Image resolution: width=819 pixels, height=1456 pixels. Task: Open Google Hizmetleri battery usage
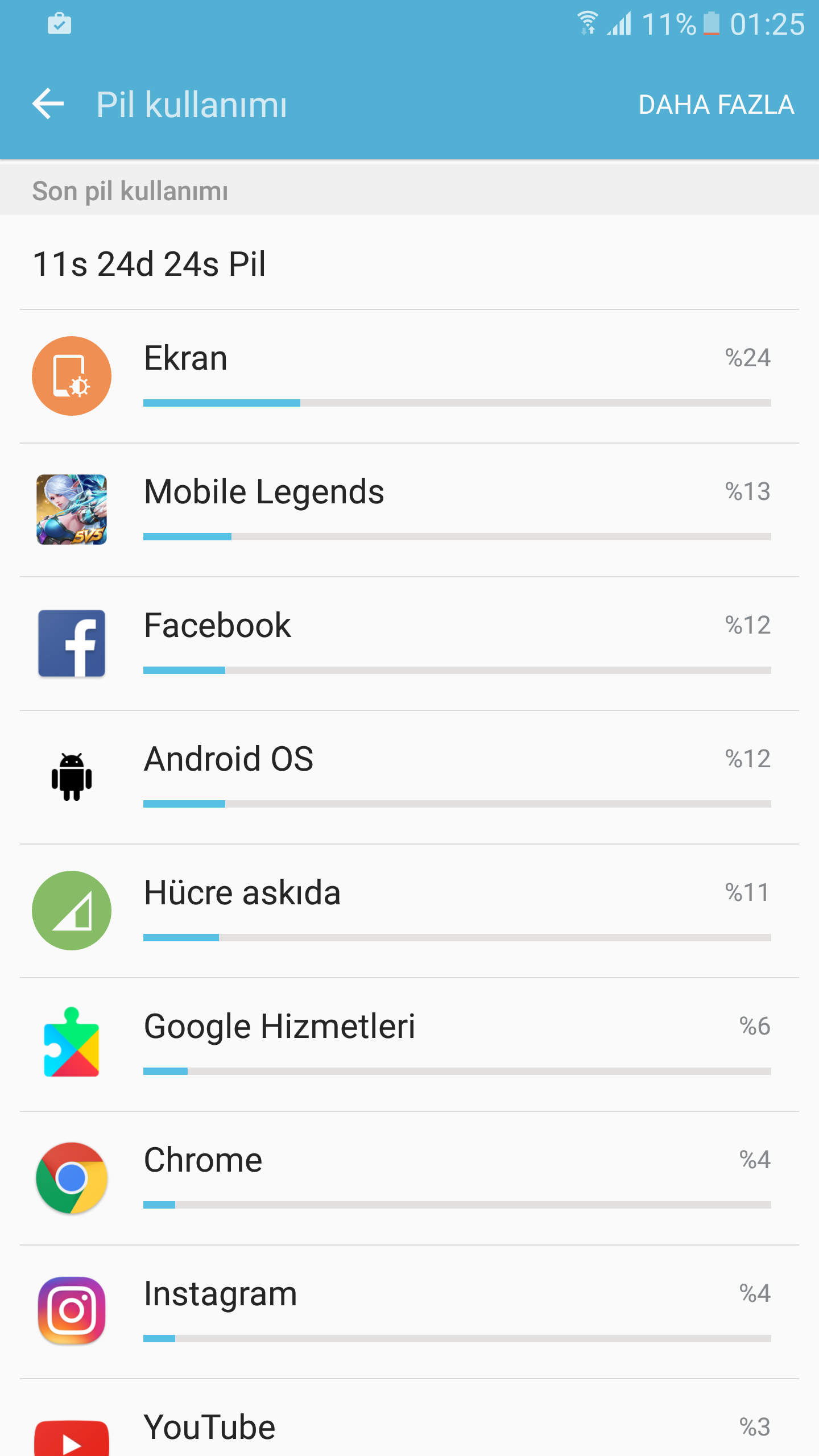point(409,1044)
